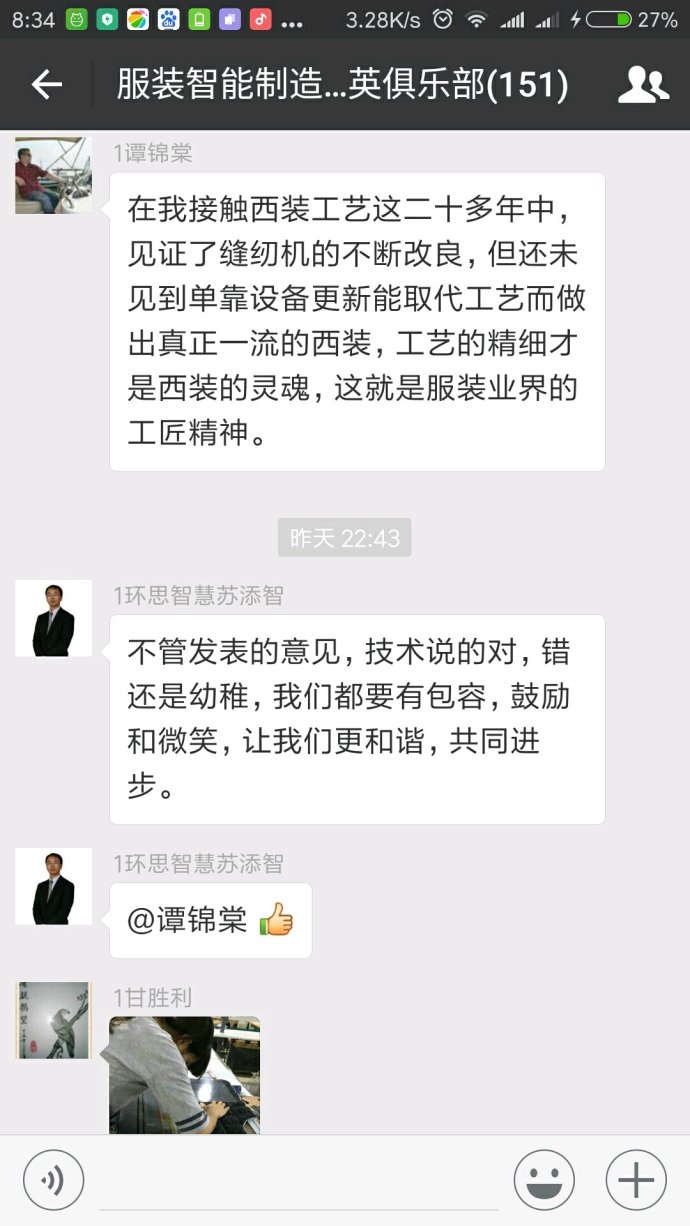Tap the message text input field
Image resolution: width=690 pixels, height=1226 pixels.
(x=298, y=1182)
